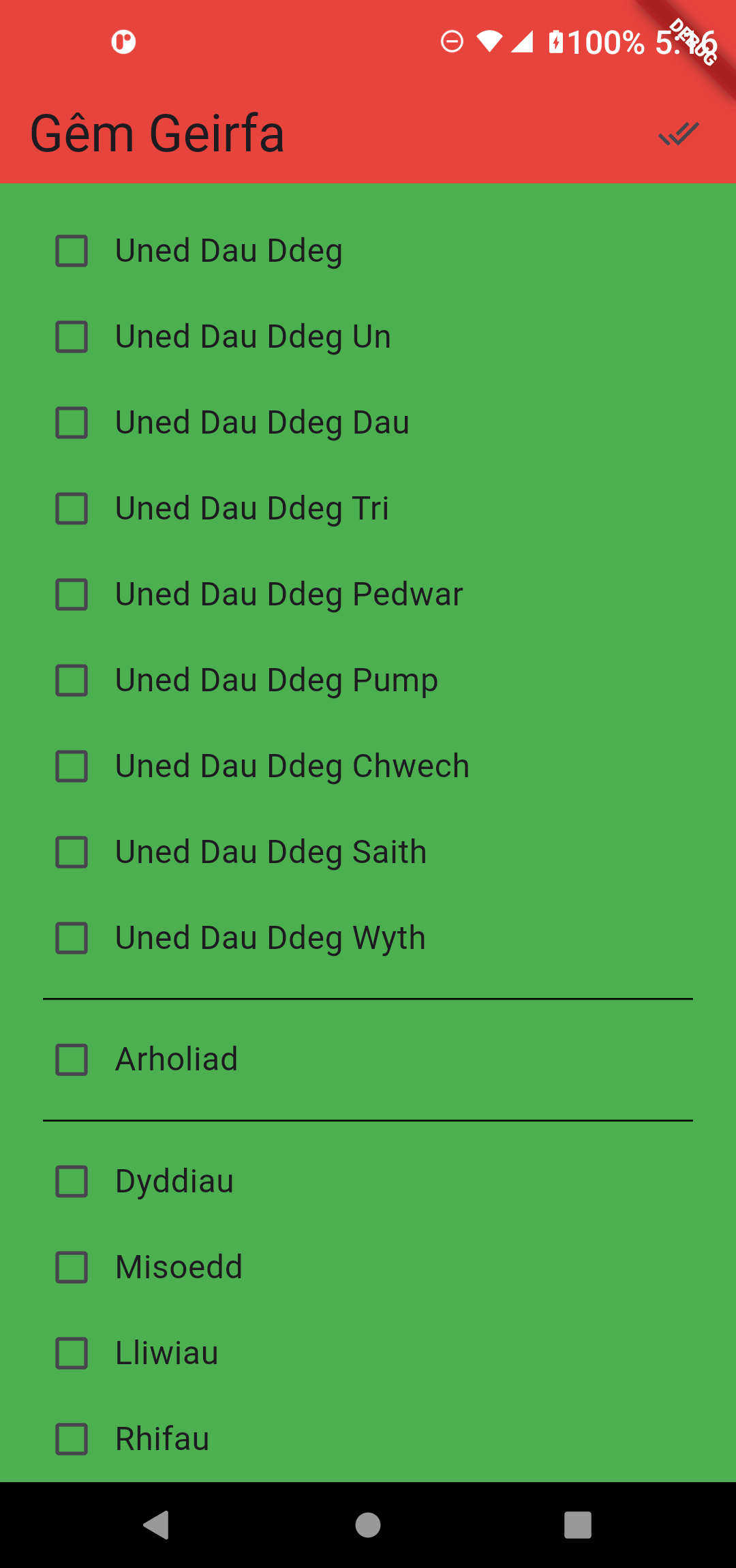736x1568 pixels.
Task: Check Uned Dau Ddeg Saith
Action: [x=72, y=852]
